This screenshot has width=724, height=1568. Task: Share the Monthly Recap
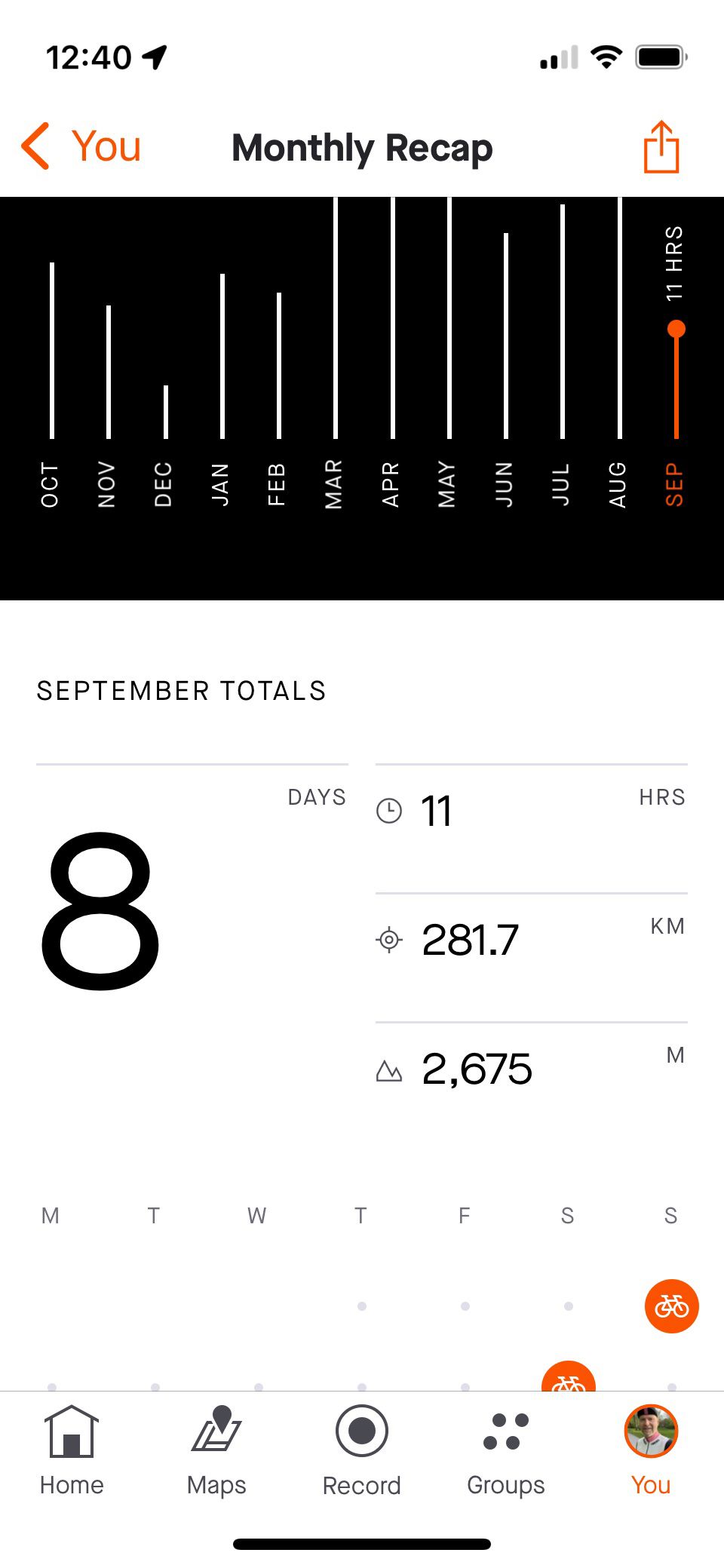(661, 147)
